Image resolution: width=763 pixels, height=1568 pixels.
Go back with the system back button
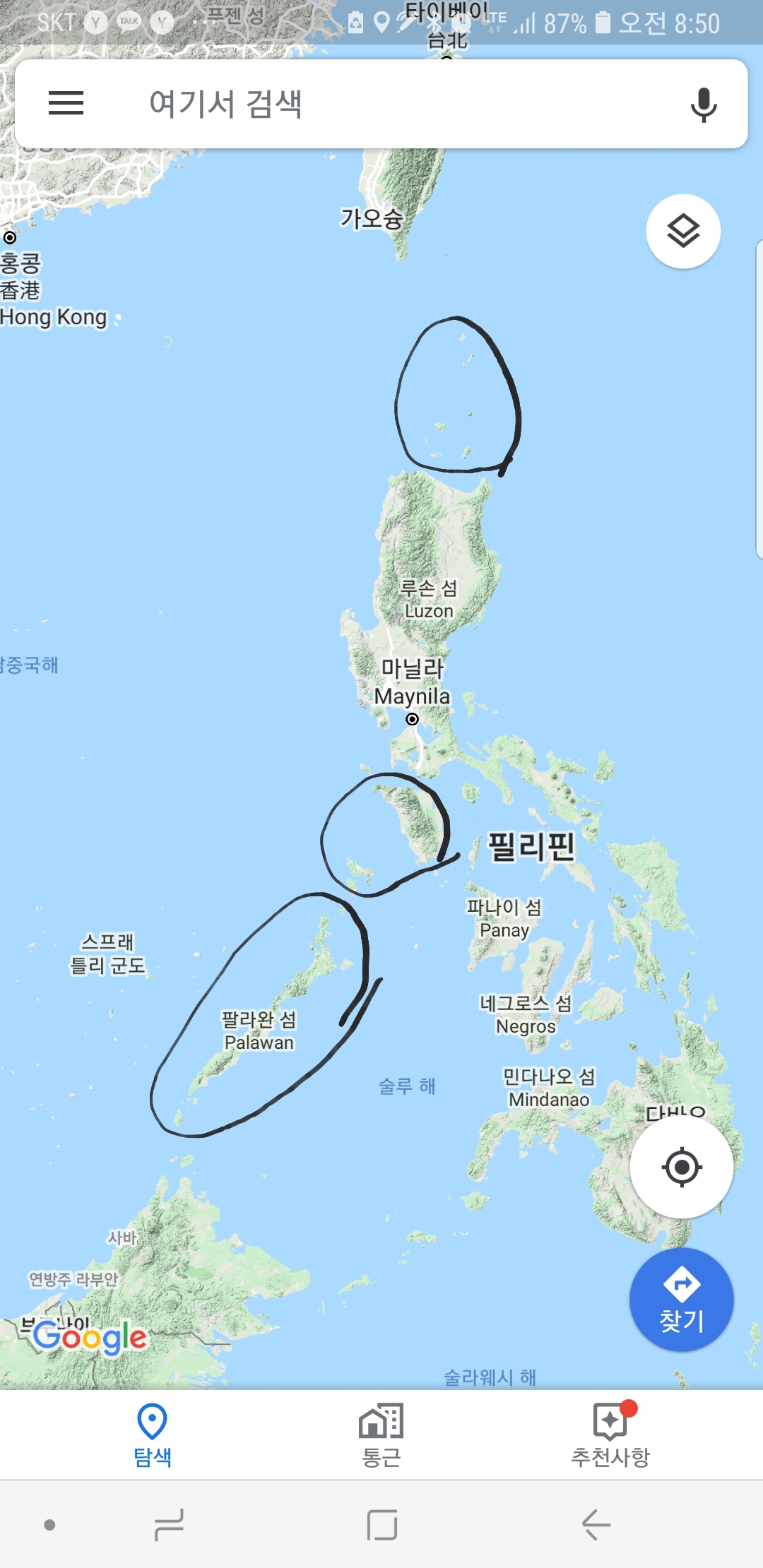click(596, 1524)
